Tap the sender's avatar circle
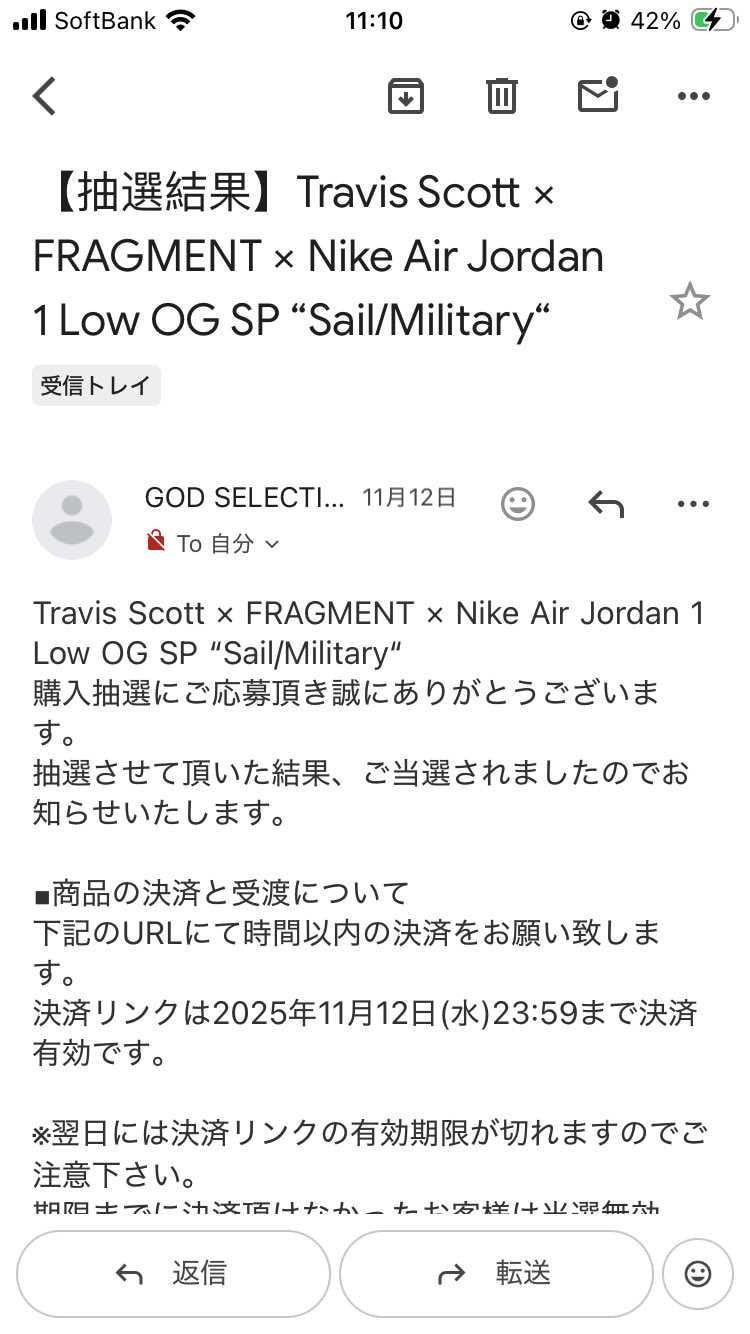 pyautogui.click(x=72, y=518)
